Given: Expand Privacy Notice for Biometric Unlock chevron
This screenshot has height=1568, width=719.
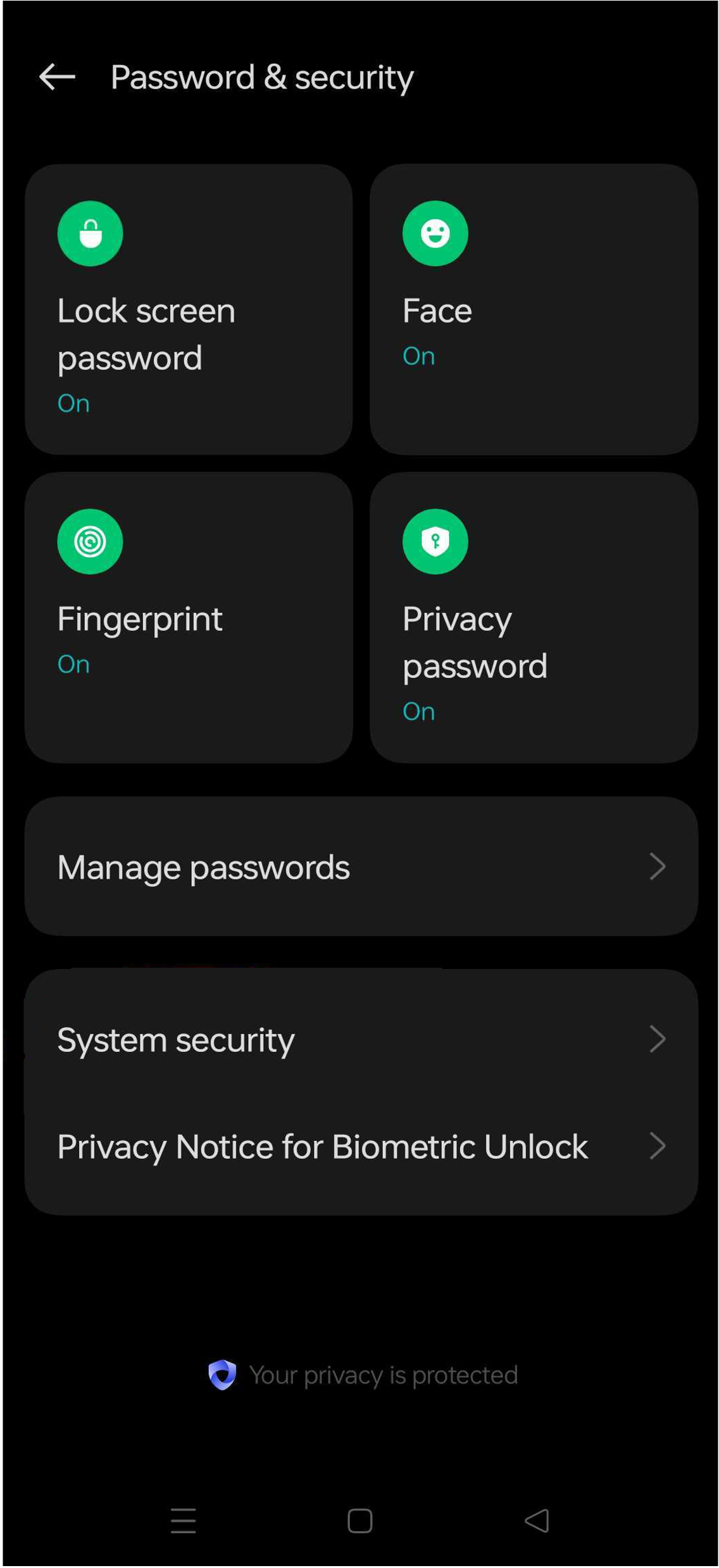Looking at the screenshot, I should pyautogui.click(x=658, y=1147).
